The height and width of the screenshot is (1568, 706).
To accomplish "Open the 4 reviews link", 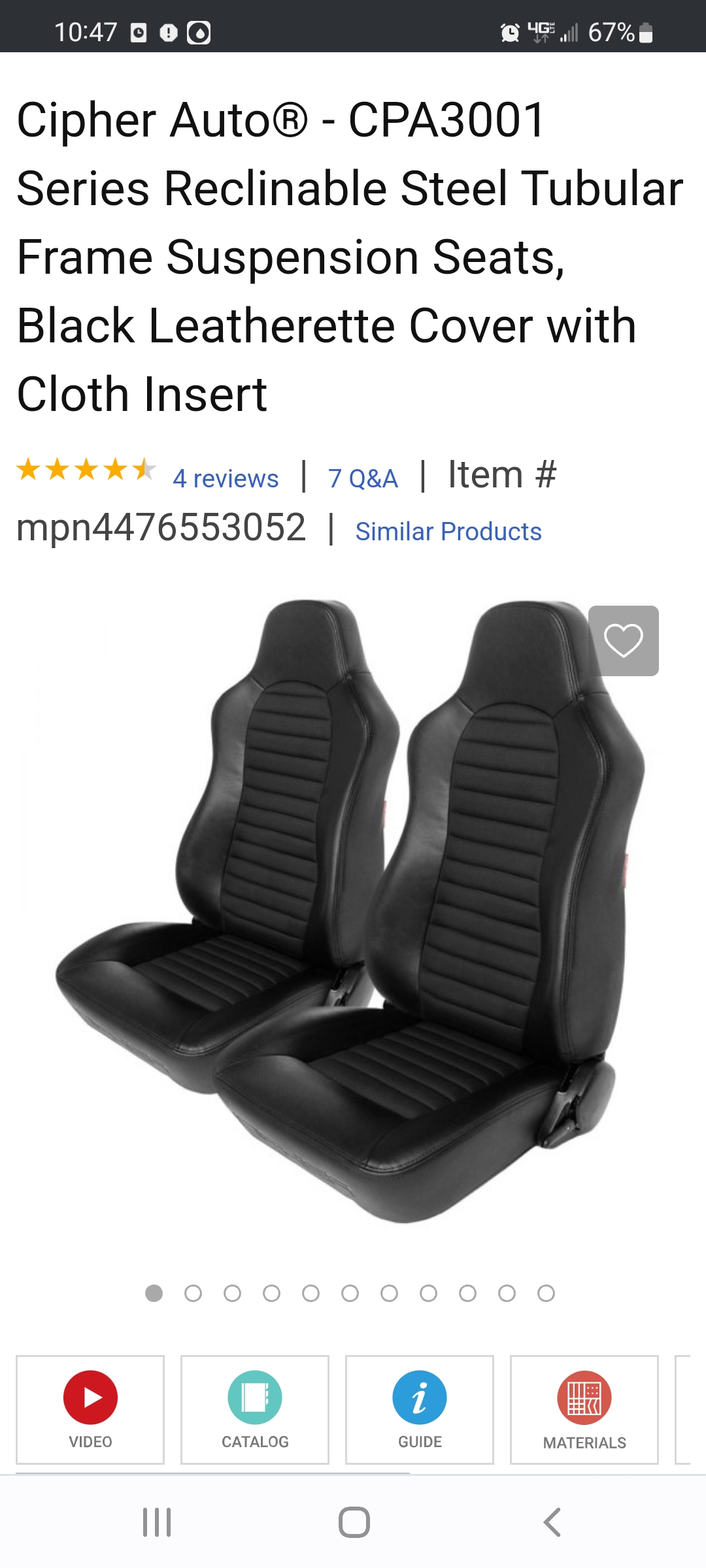I will 226,479.
